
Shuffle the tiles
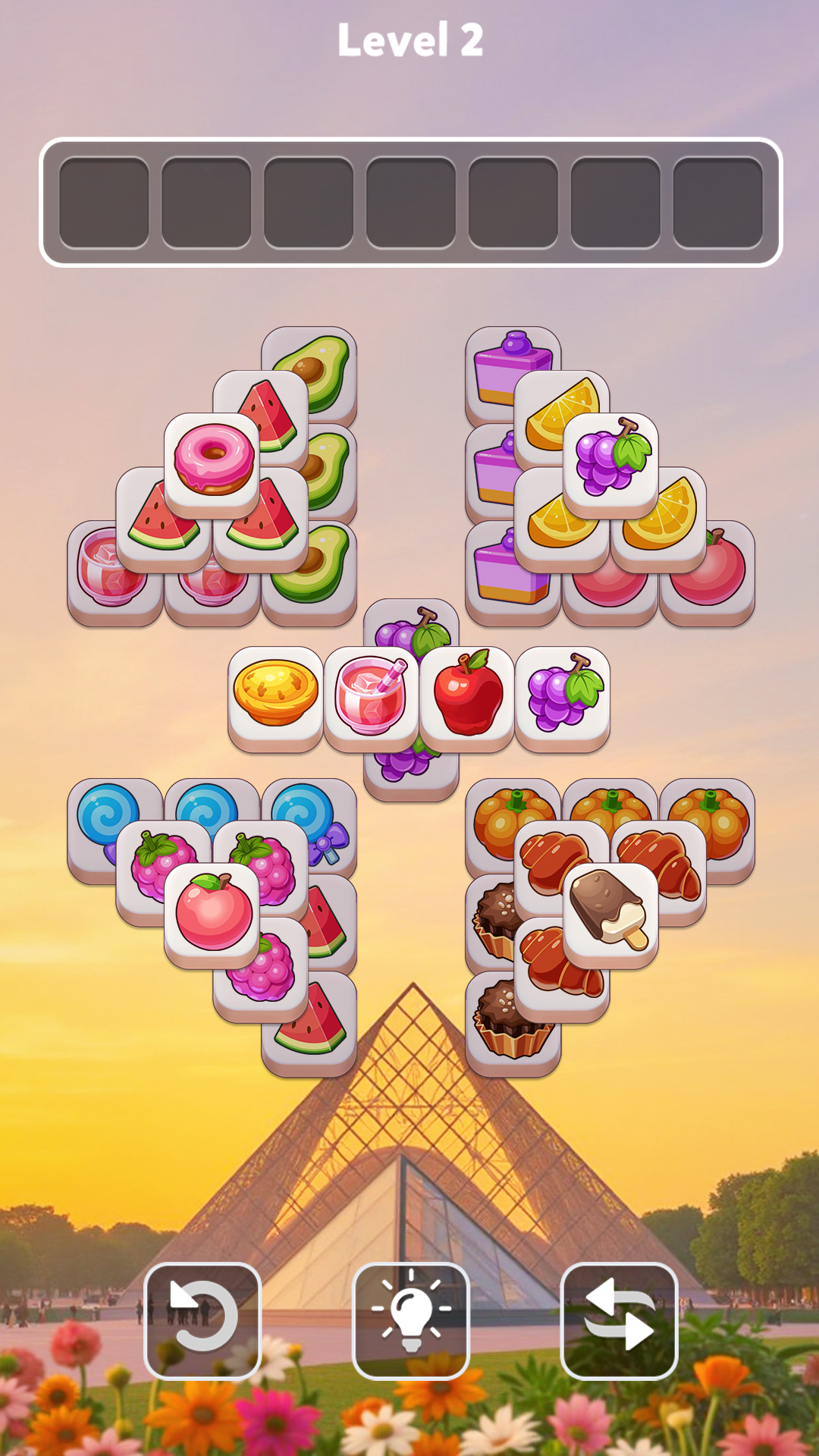point(619,1320)
